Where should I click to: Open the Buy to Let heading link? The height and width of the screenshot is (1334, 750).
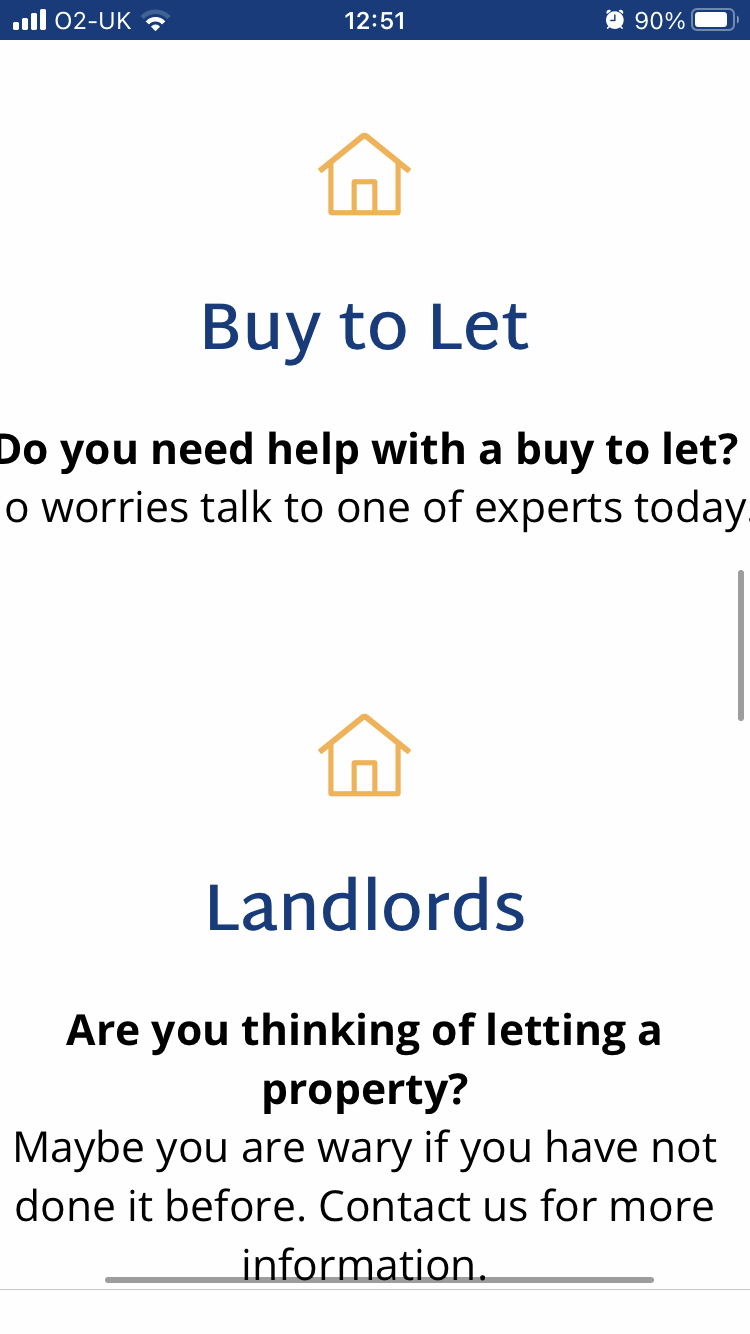click(x=365, y=327)
